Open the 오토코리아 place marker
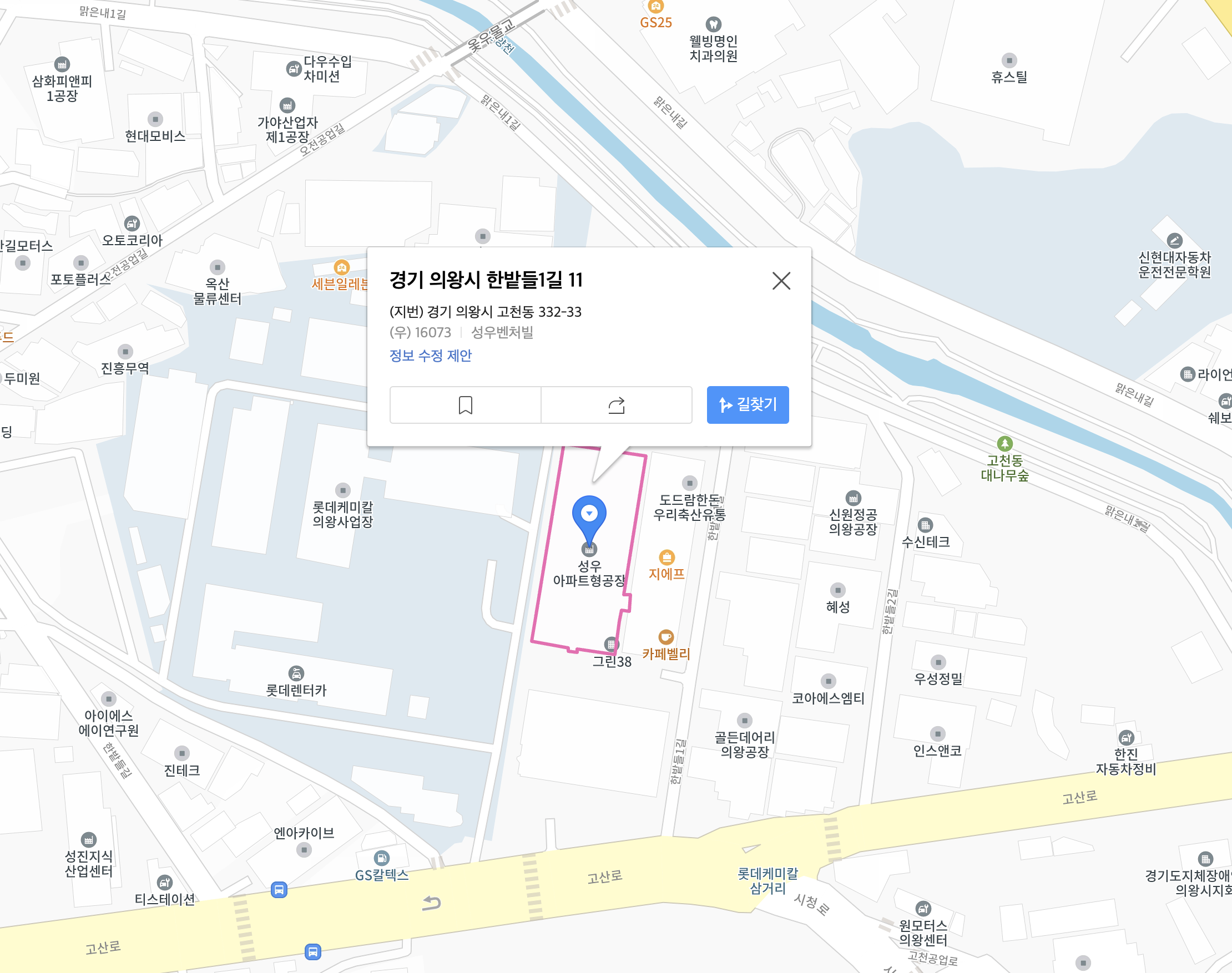 point(132,224)
